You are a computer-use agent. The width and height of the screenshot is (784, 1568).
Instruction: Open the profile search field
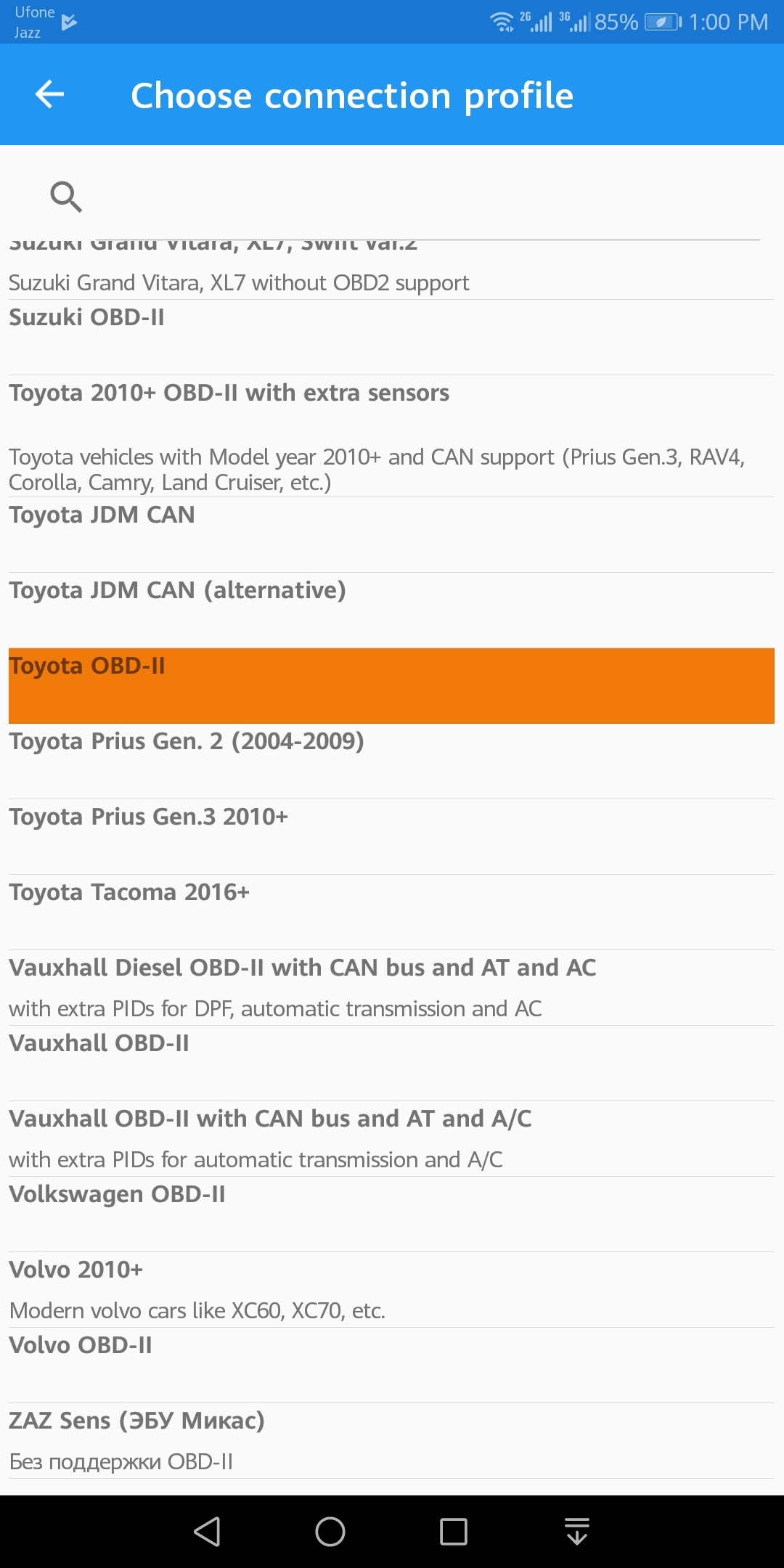(392, 196)
